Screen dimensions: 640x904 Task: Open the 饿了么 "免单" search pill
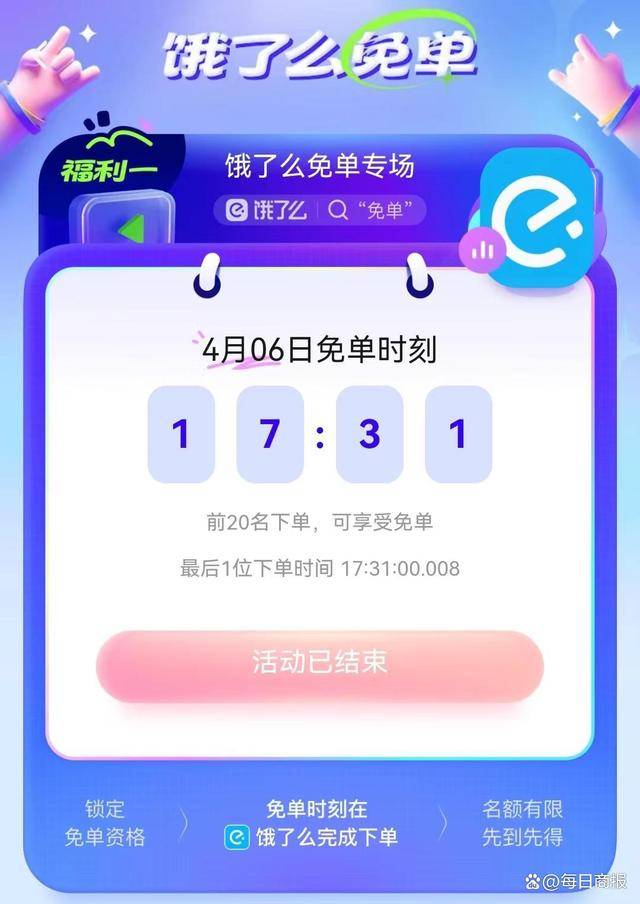[320, 209]
